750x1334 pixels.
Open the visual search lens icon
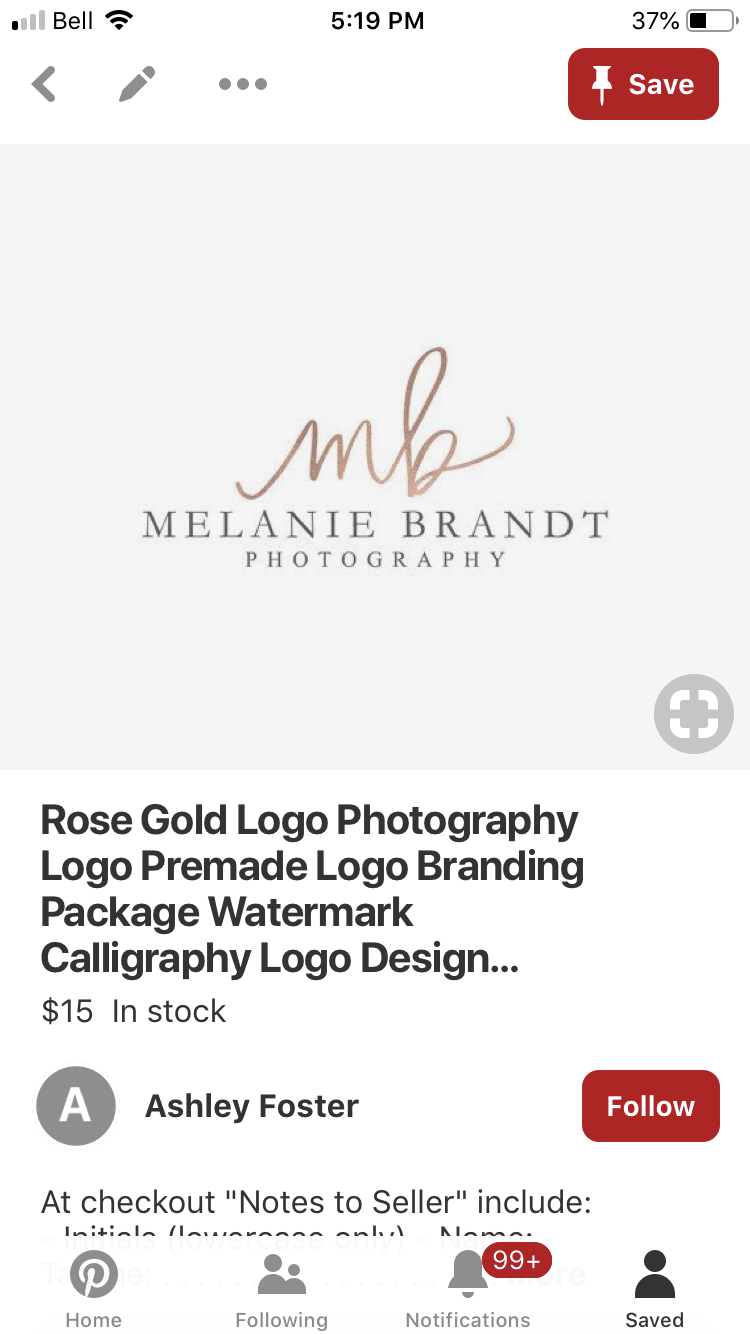coord(694,714)
